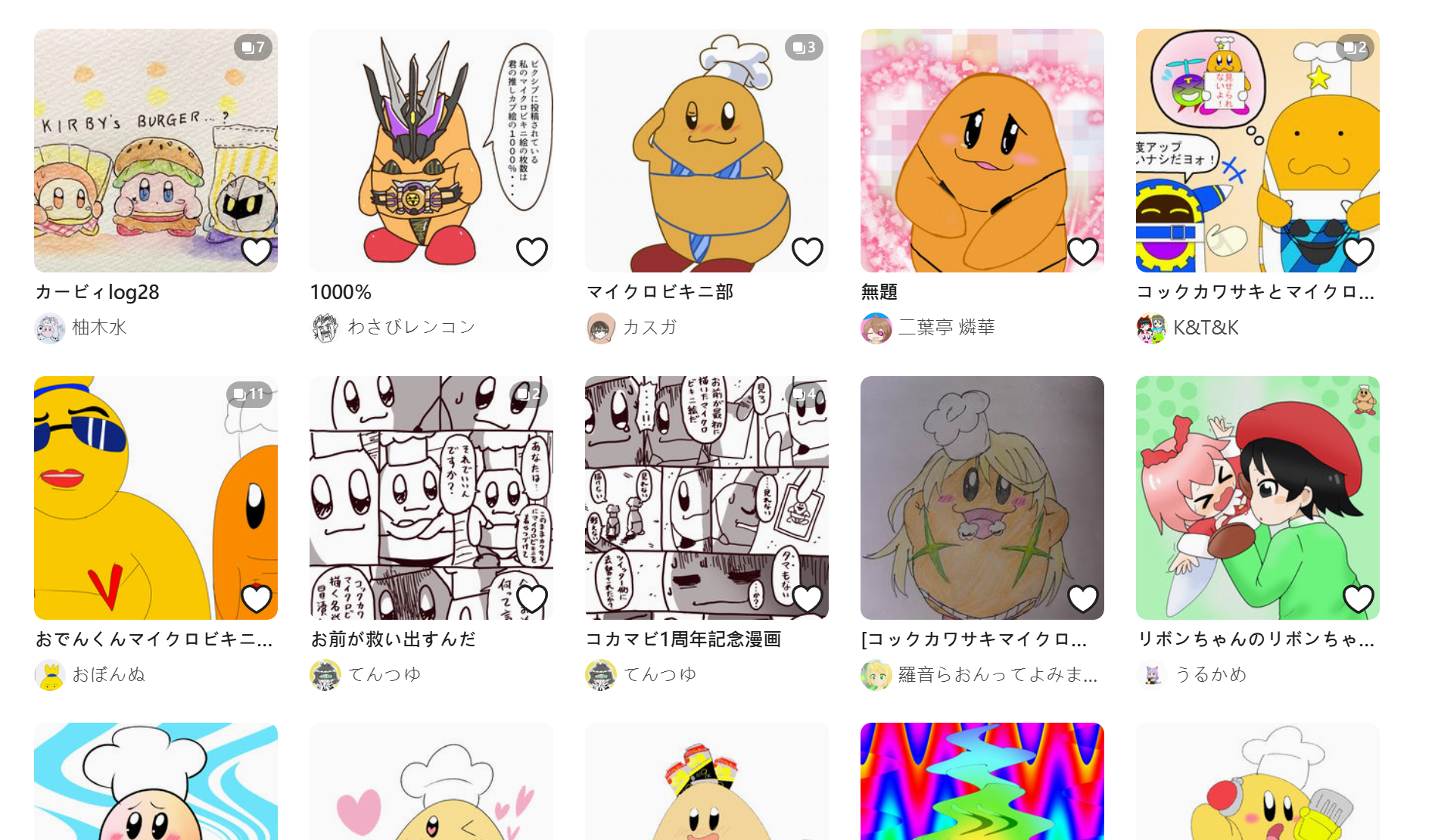The height and width of the screenshot is (840, 1438).
Task: Like the コックカワサキとマイクロ artwork
Action: pyautogui.click(x=1359, y=251)
